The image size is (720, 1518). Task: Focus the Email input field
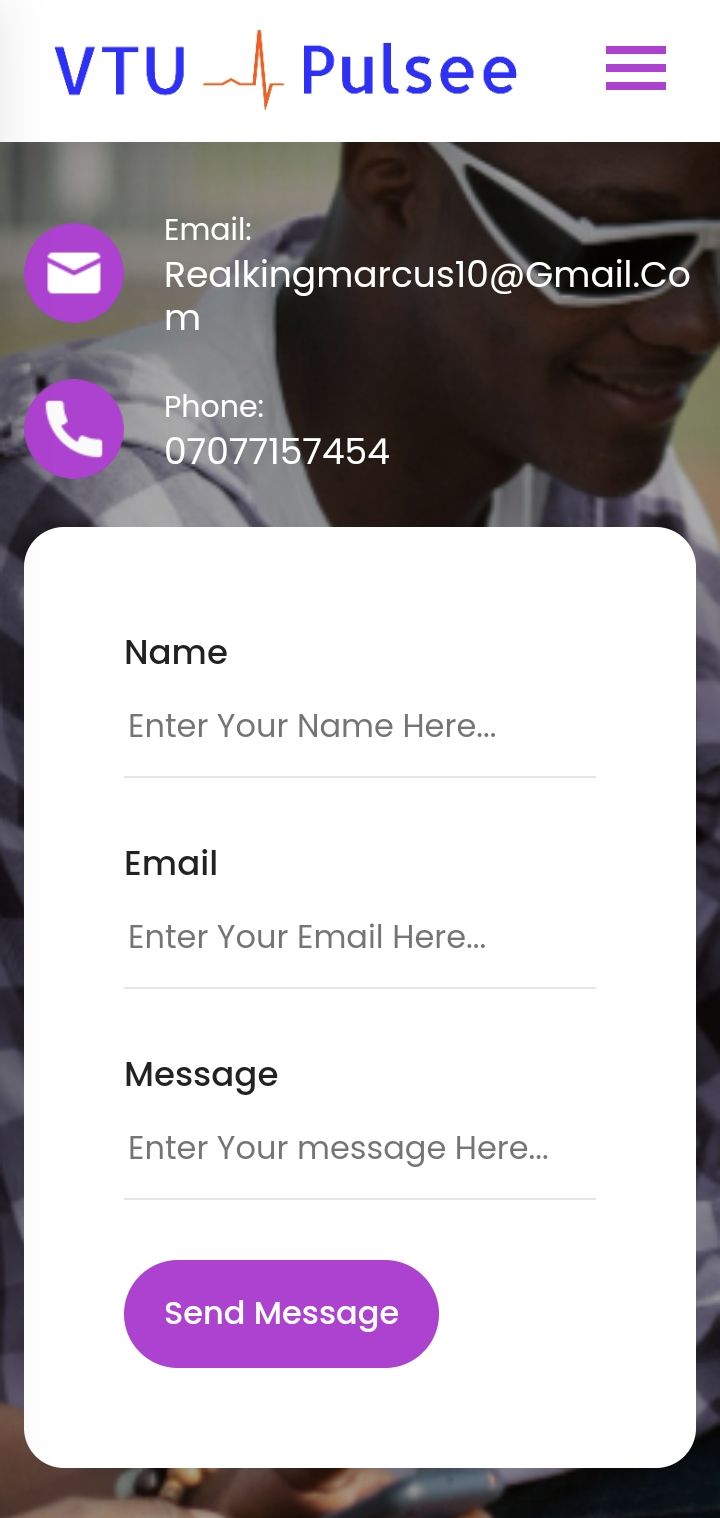tap(359, 938)
